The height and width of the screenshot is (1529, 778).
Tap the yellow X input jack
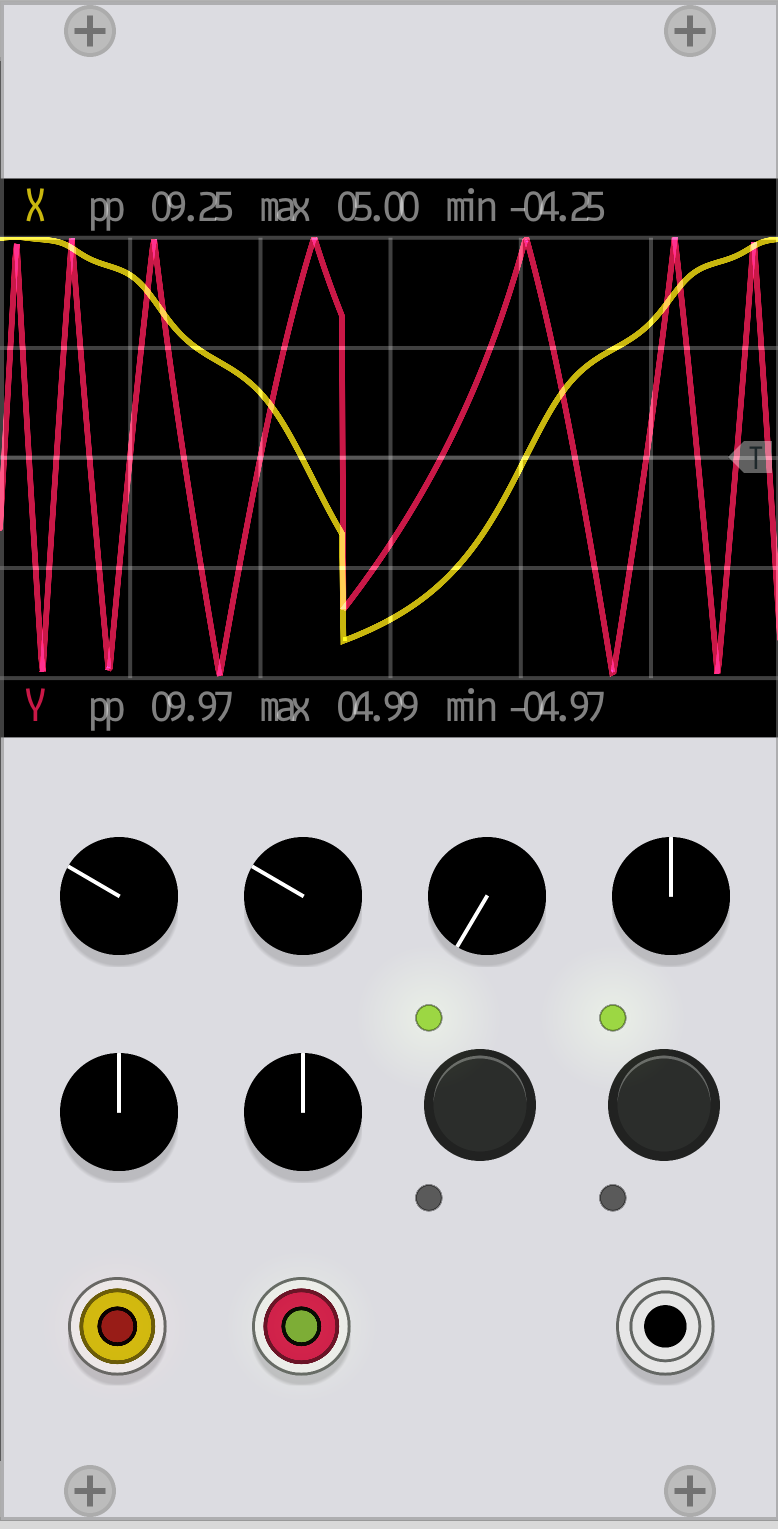click(x=117, y=1326)
